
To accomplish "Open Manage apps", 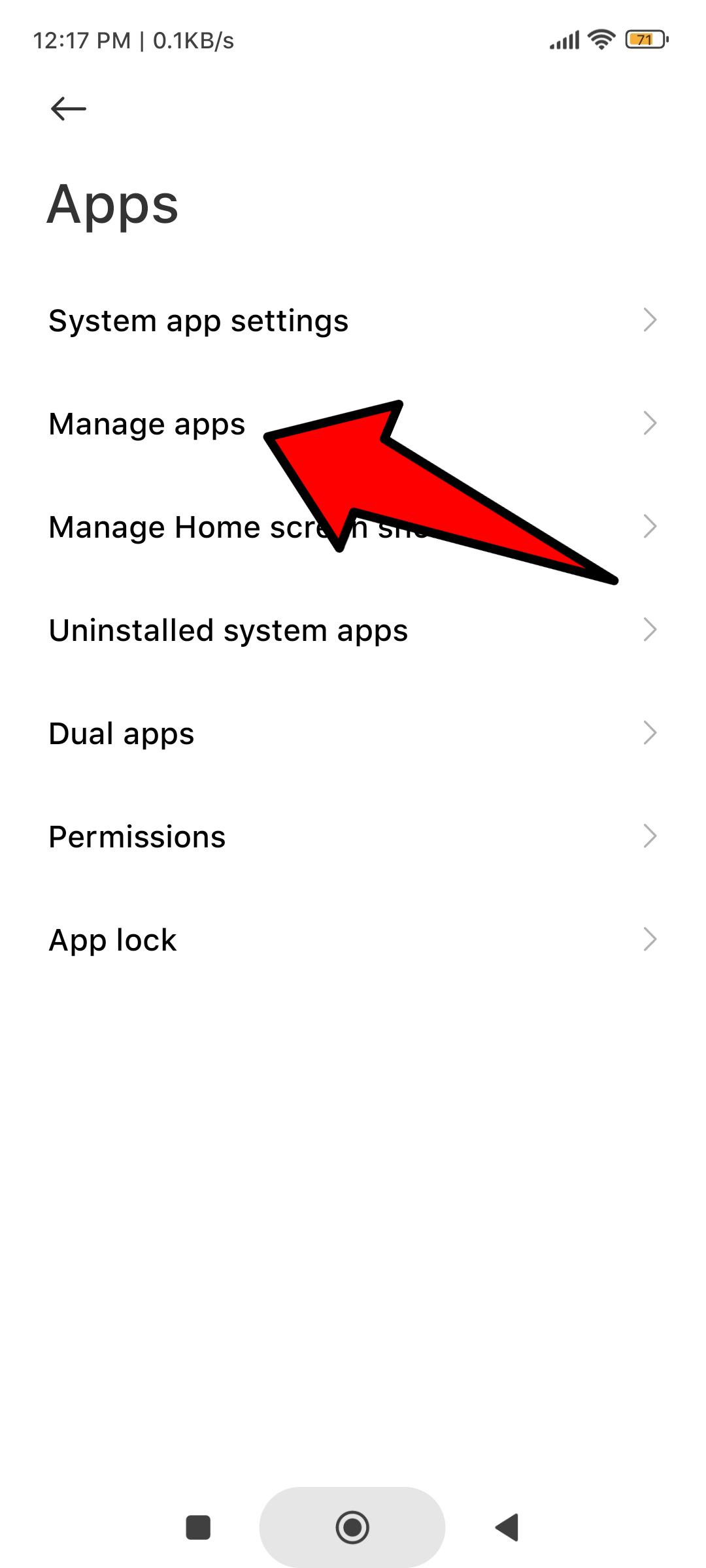I will [x=353, y=424].
